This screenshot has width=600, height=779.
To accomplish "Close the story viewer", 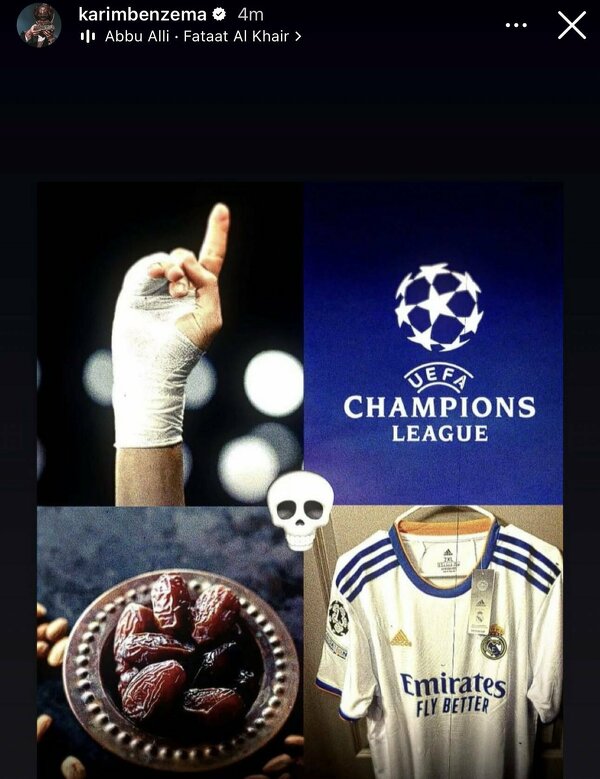I will 571,25.
